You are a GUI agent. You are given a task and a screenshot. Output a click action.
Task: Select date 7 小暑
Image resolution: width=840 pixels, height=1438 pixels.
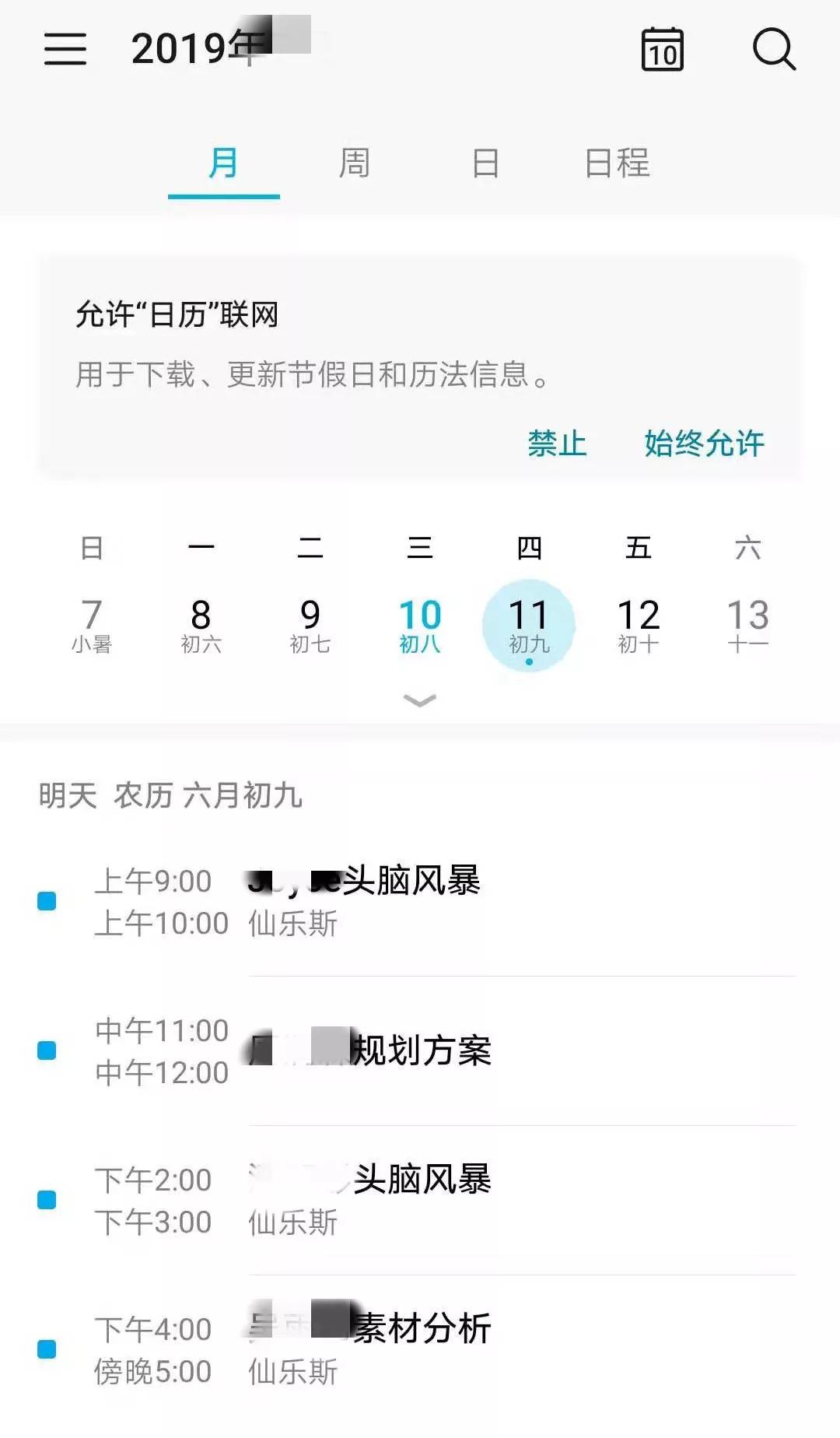(92, 625)
